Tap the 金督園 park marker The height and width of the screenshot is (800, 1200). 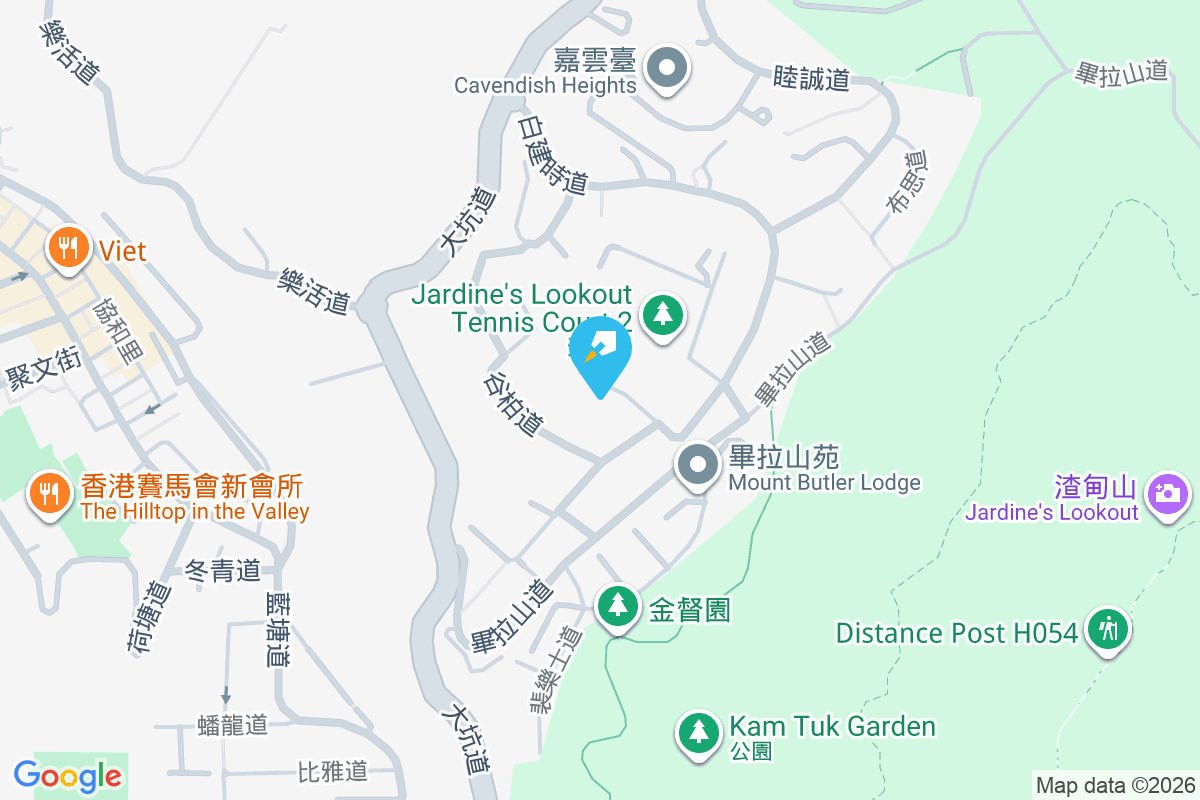[x=619, y=606]
